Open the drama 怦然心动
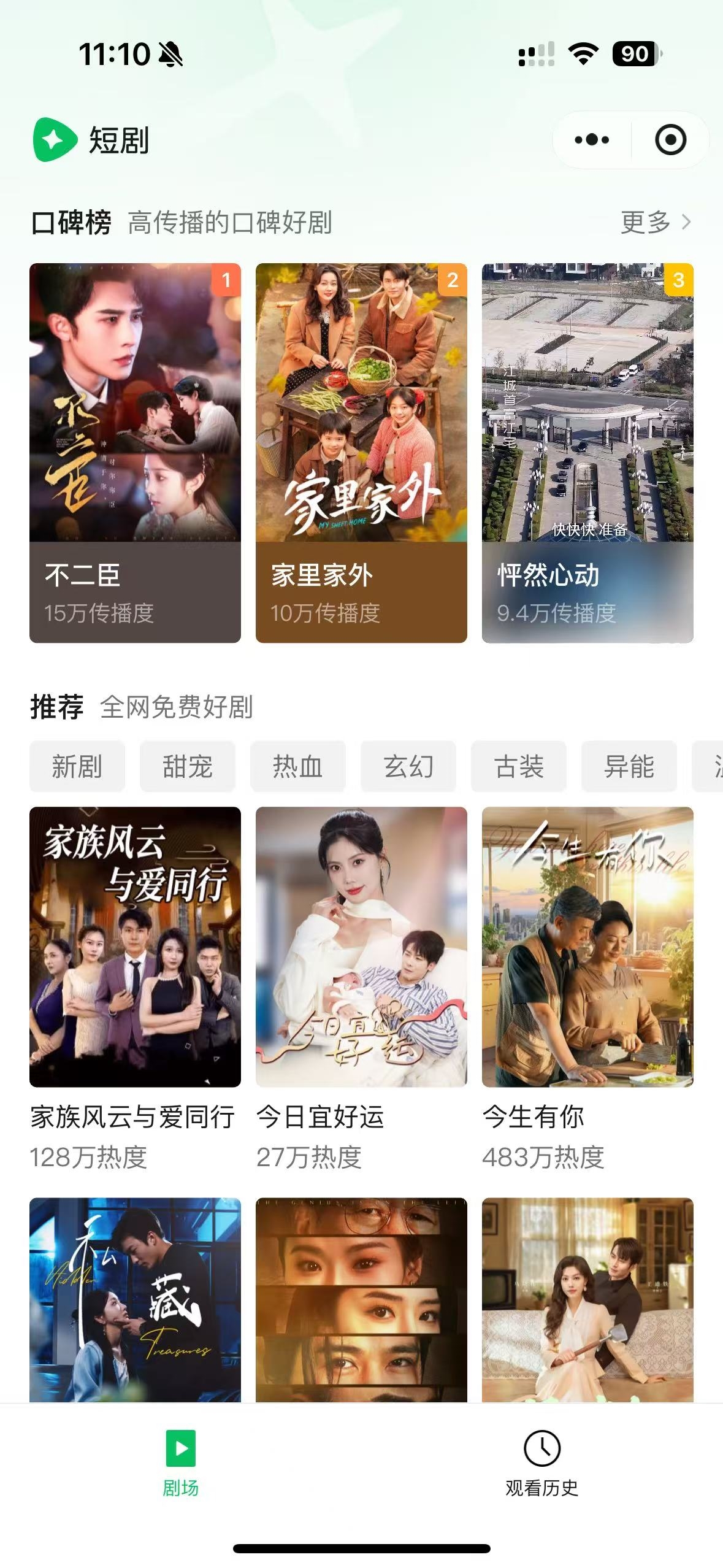The height and width of the screenshot is (1568, 723). (x=587, y=453)
